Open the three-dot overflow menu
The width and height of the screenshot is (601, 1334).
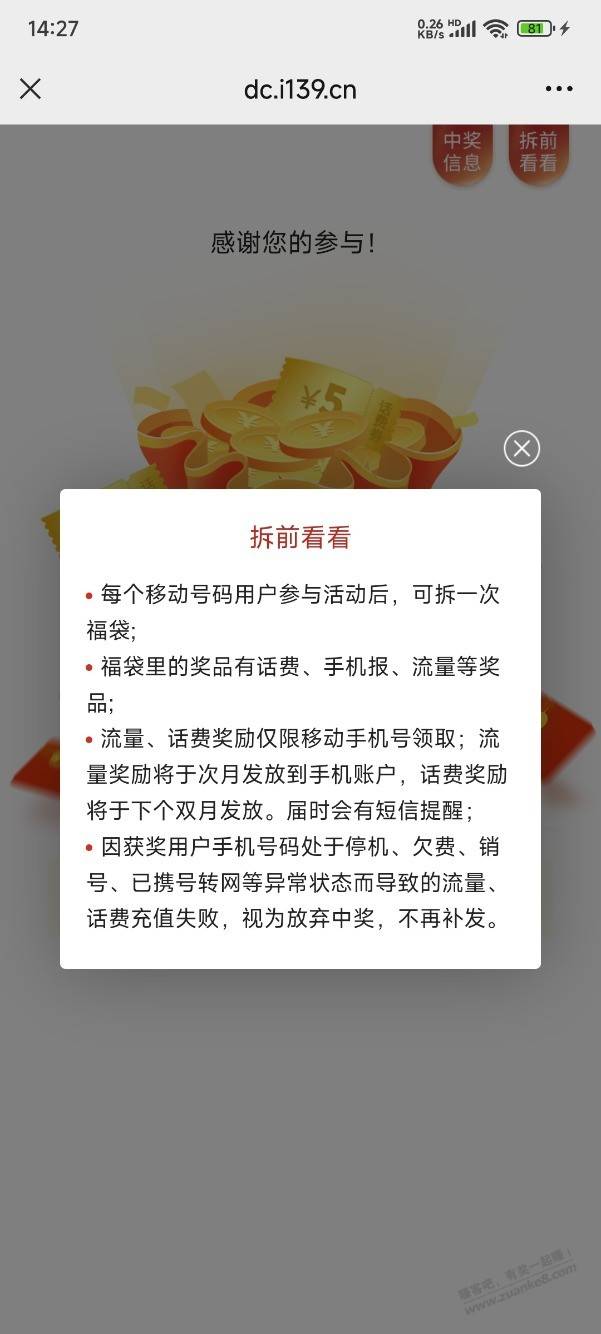pyautogui.click(x=559, y=89)
